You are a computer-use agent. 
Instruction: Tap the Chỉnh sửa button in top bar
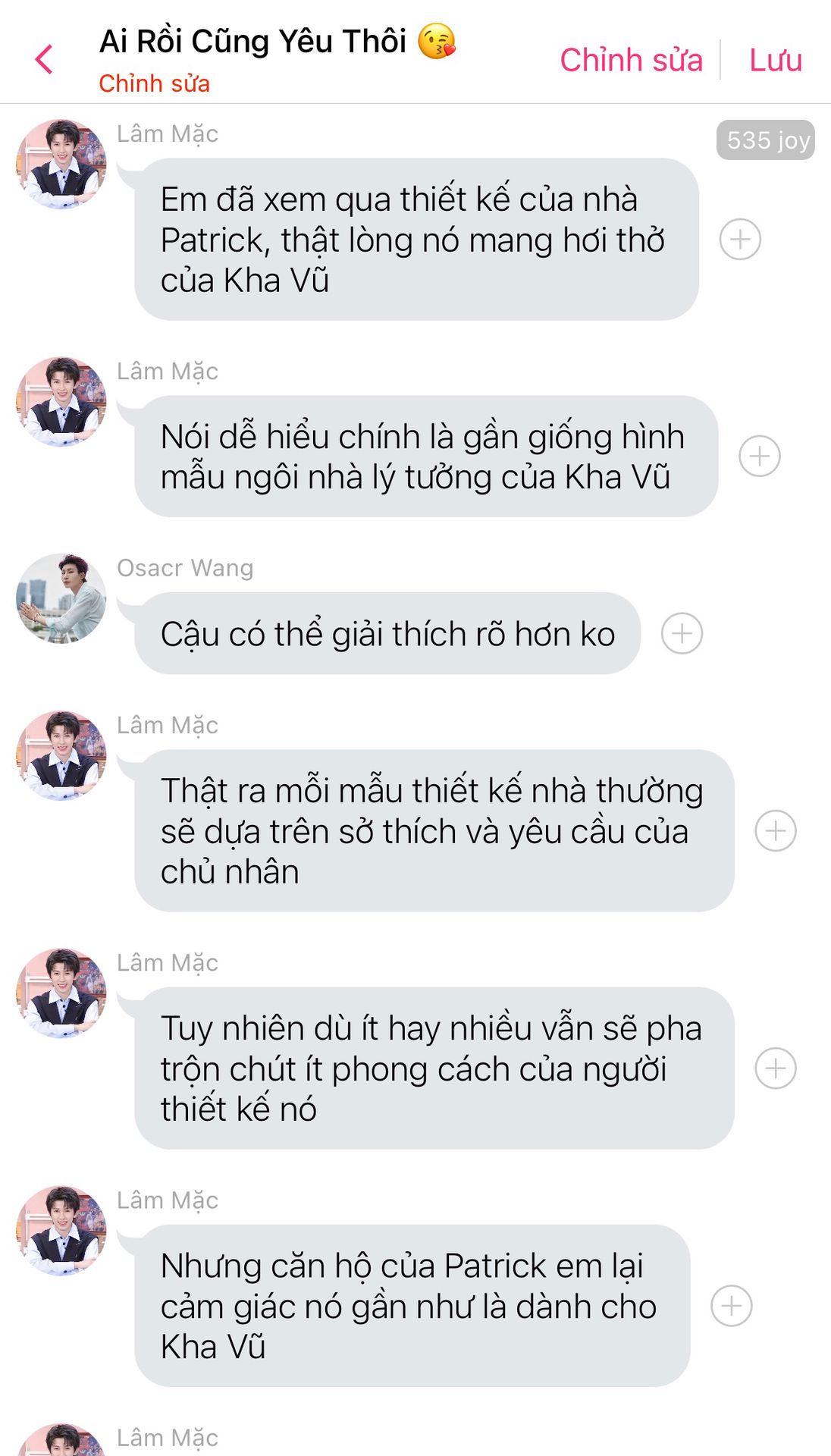tap(631, 60)
